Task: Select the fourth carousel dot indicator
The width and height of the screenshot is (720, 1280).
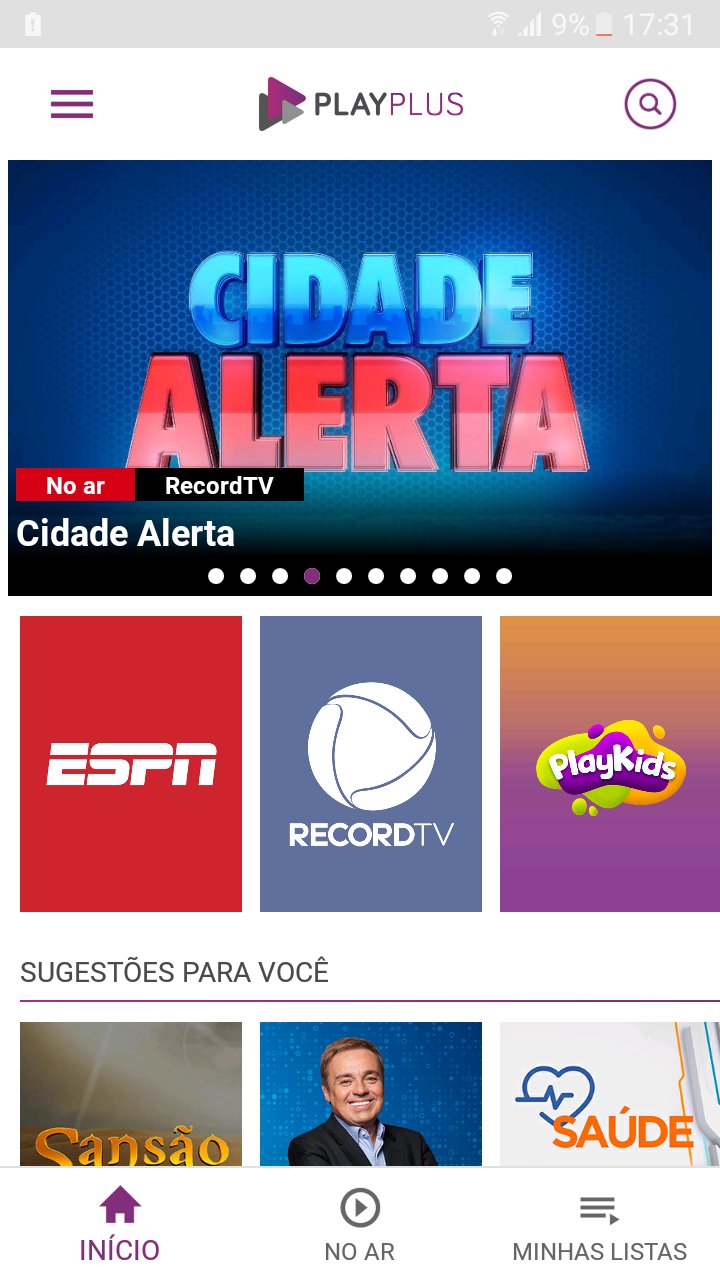Action: [x=312, y=575]
